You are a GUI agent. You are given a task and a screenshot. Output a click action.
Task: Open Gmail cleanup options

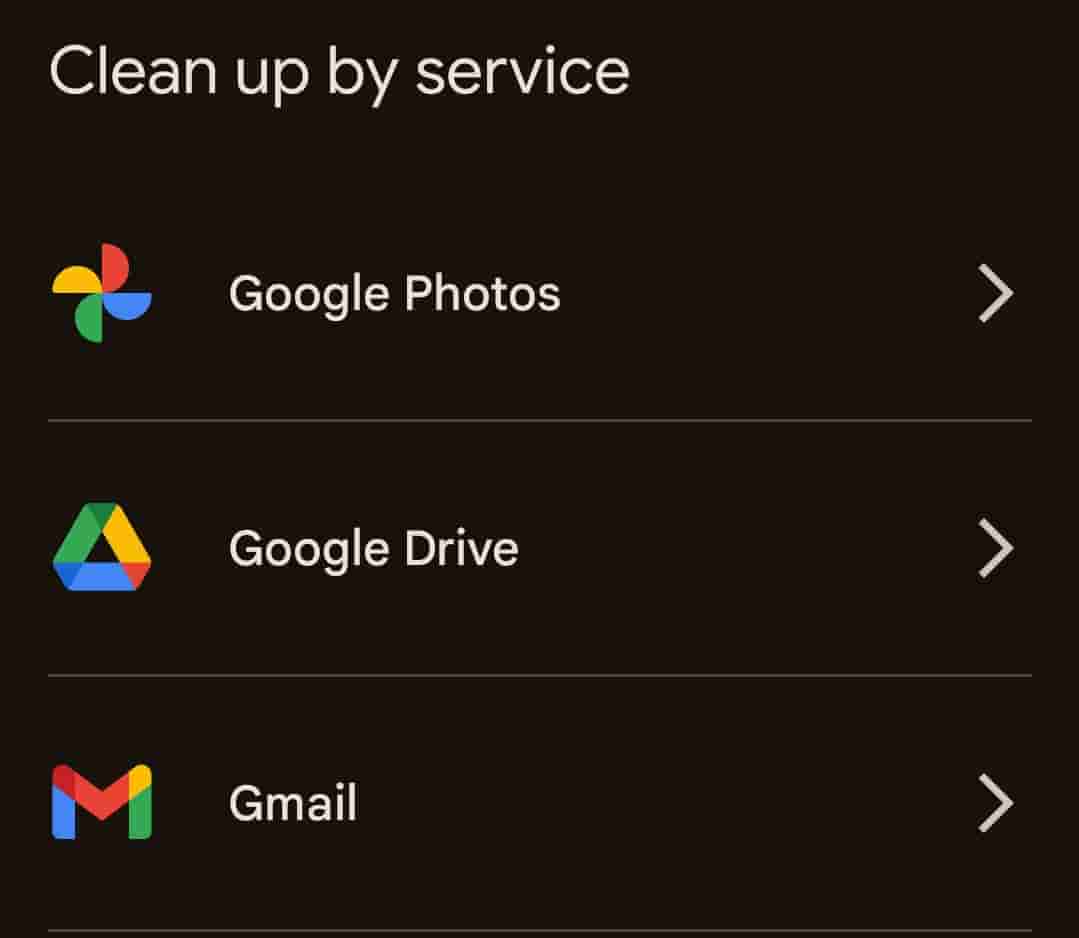pos(293,804)
